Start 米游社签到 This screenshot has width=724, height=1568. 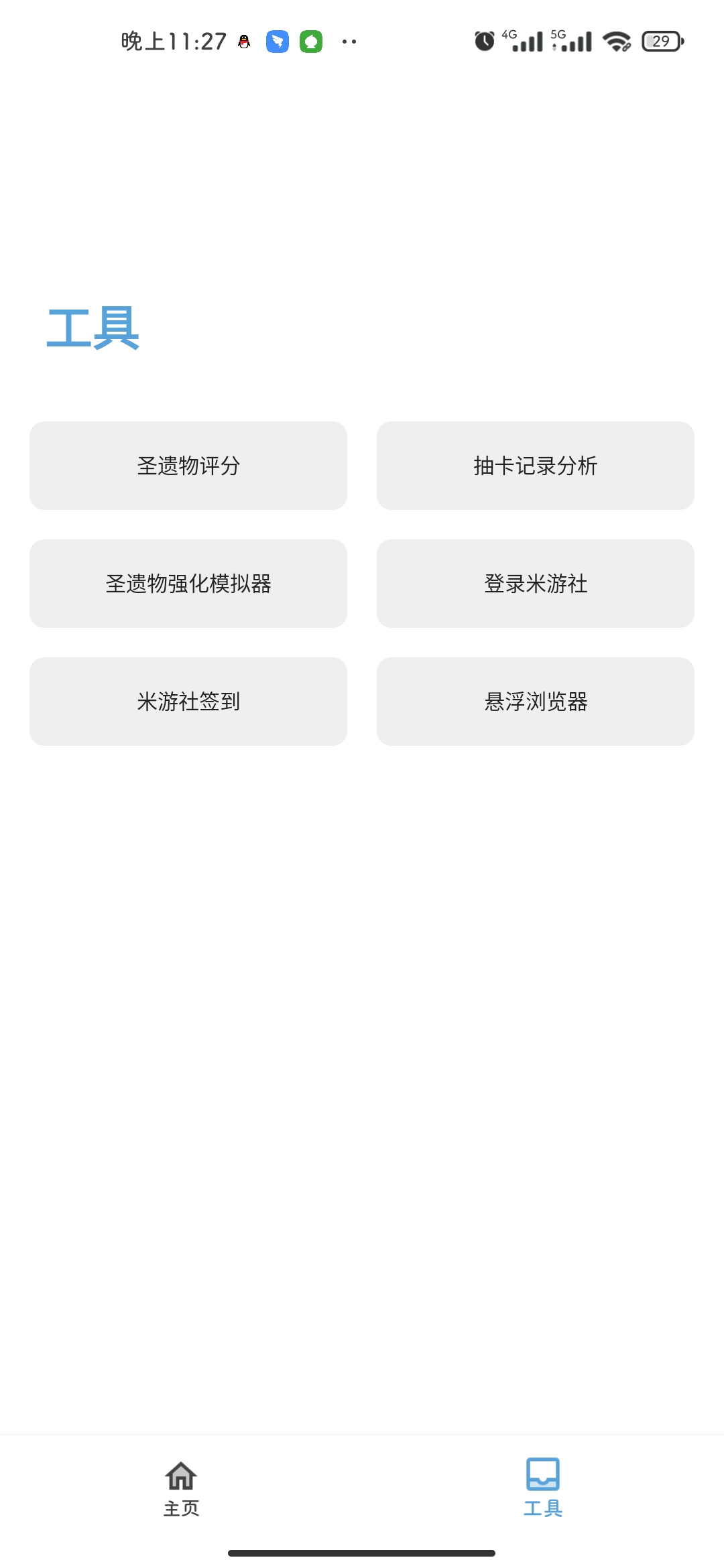click(x=188, y=702)
